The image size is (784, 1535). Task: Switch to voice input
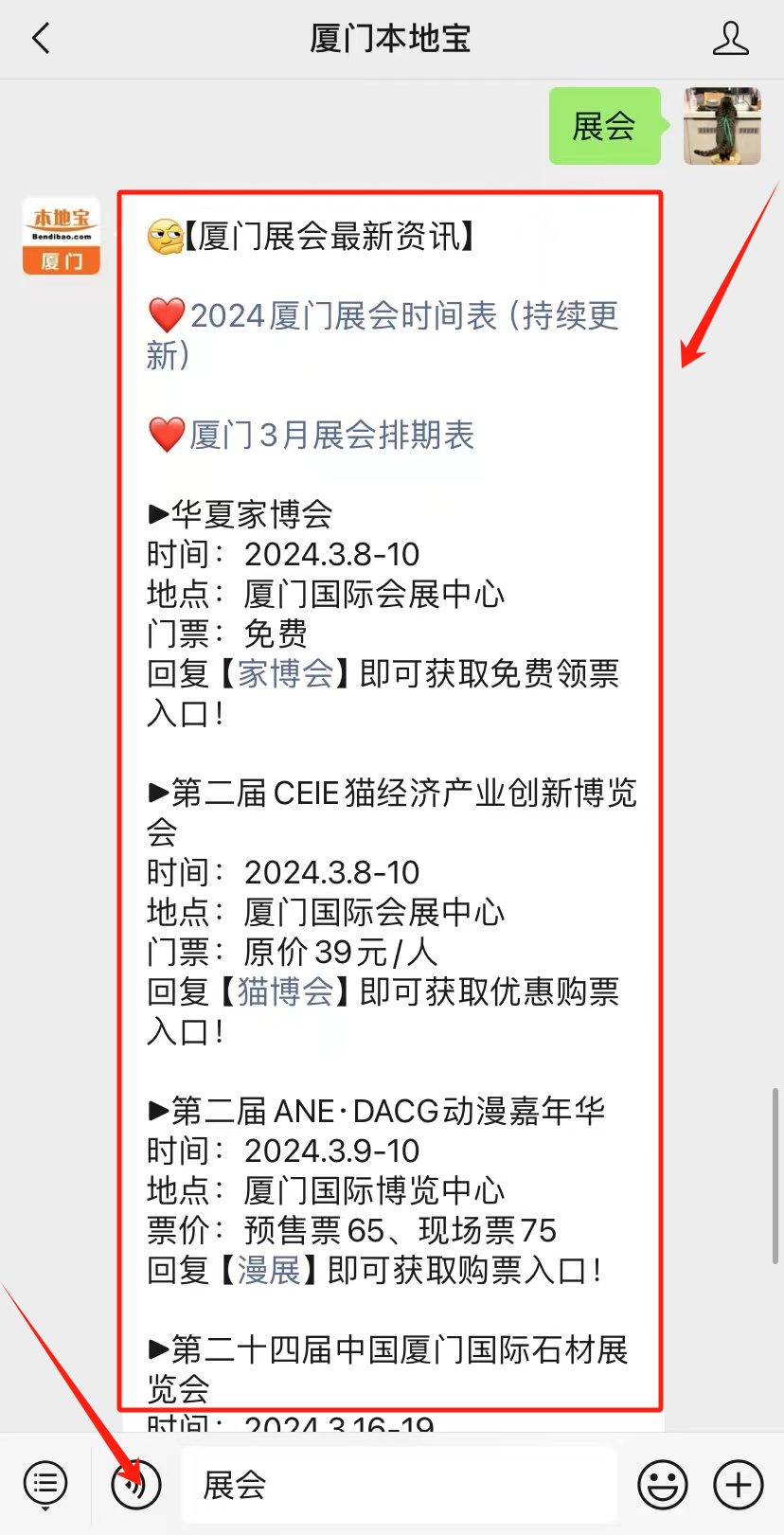click(x=136, y=1484)
